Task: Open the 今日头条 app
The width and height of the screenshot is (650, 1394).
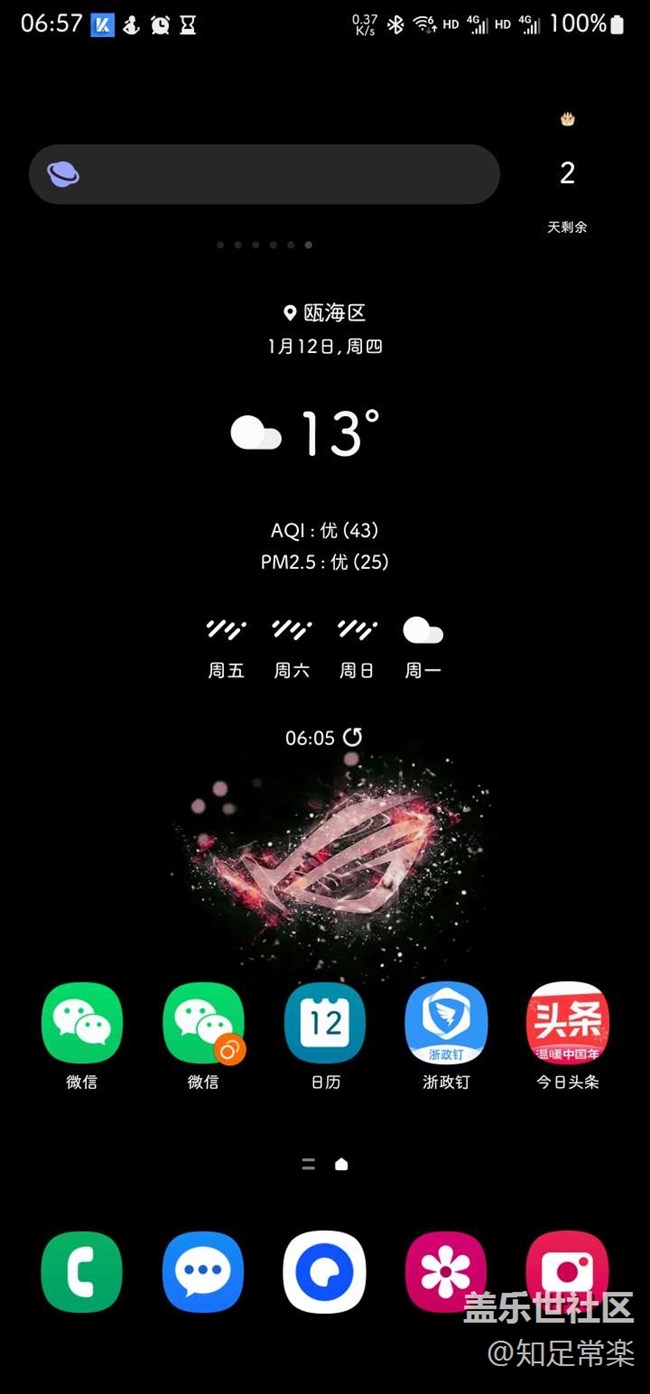Action: 567,1022
